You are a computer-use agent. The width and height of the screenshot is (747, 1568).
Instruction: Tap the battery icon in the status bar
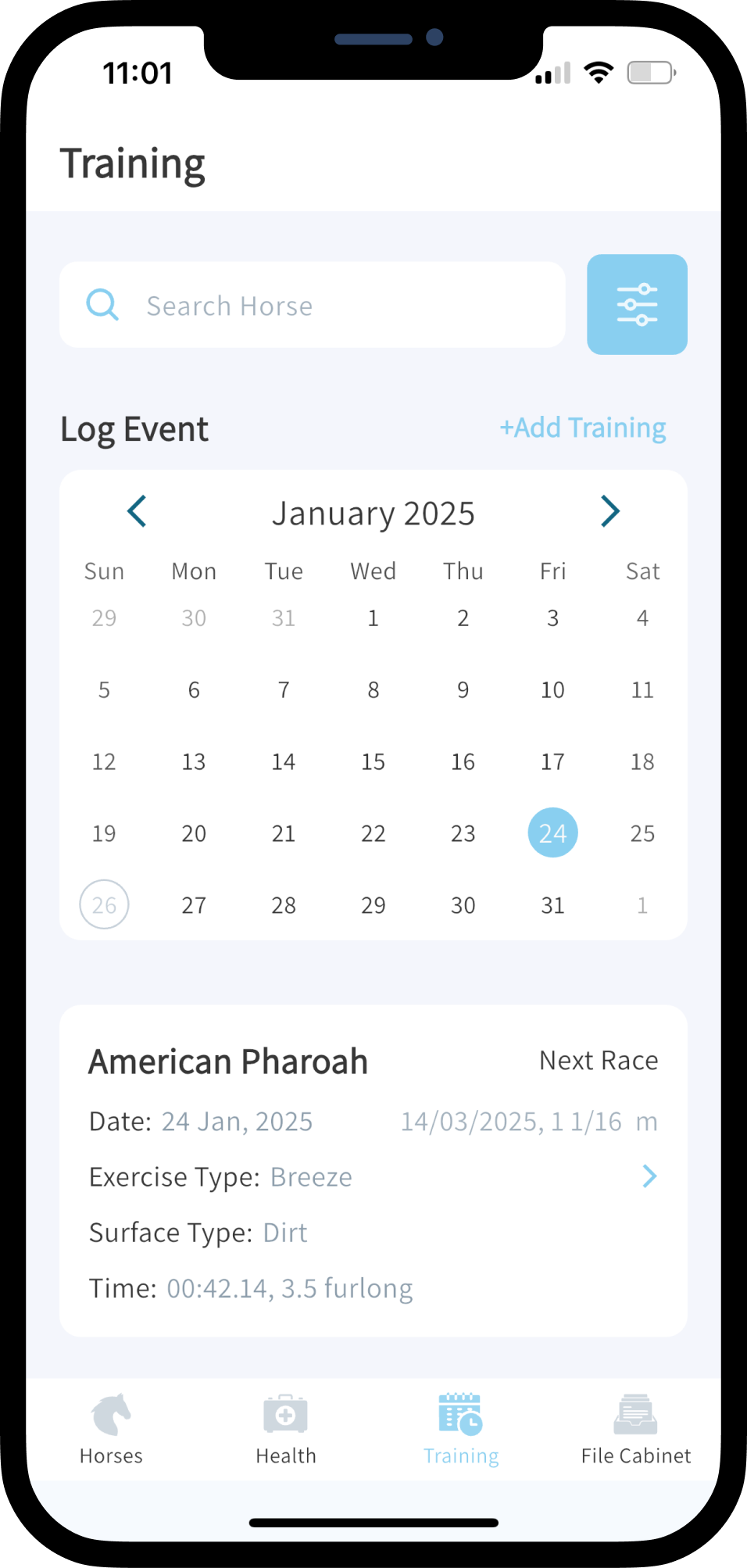coord(649,73)
